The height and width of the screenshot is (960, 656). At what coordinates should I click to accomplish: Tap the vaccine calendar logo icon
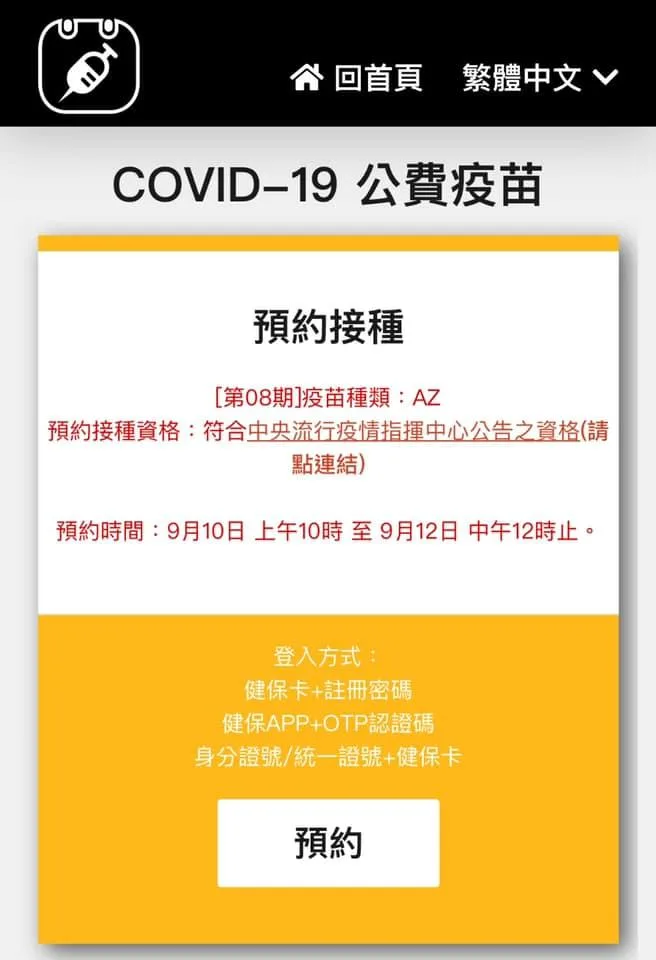click(x=89, y=66)
